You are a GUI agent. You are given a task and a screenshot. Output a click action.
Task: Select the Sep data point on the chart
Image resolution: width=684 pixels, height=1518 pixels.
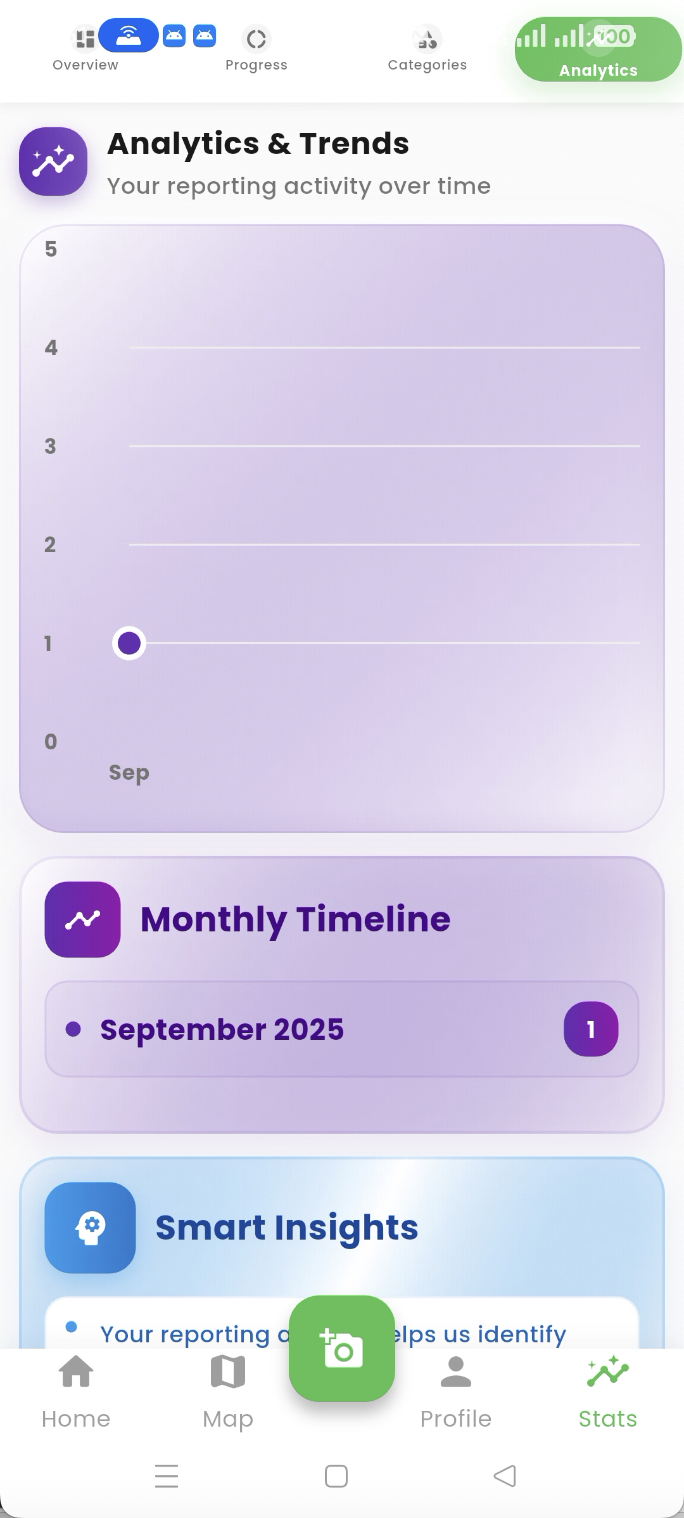(129, 643)
